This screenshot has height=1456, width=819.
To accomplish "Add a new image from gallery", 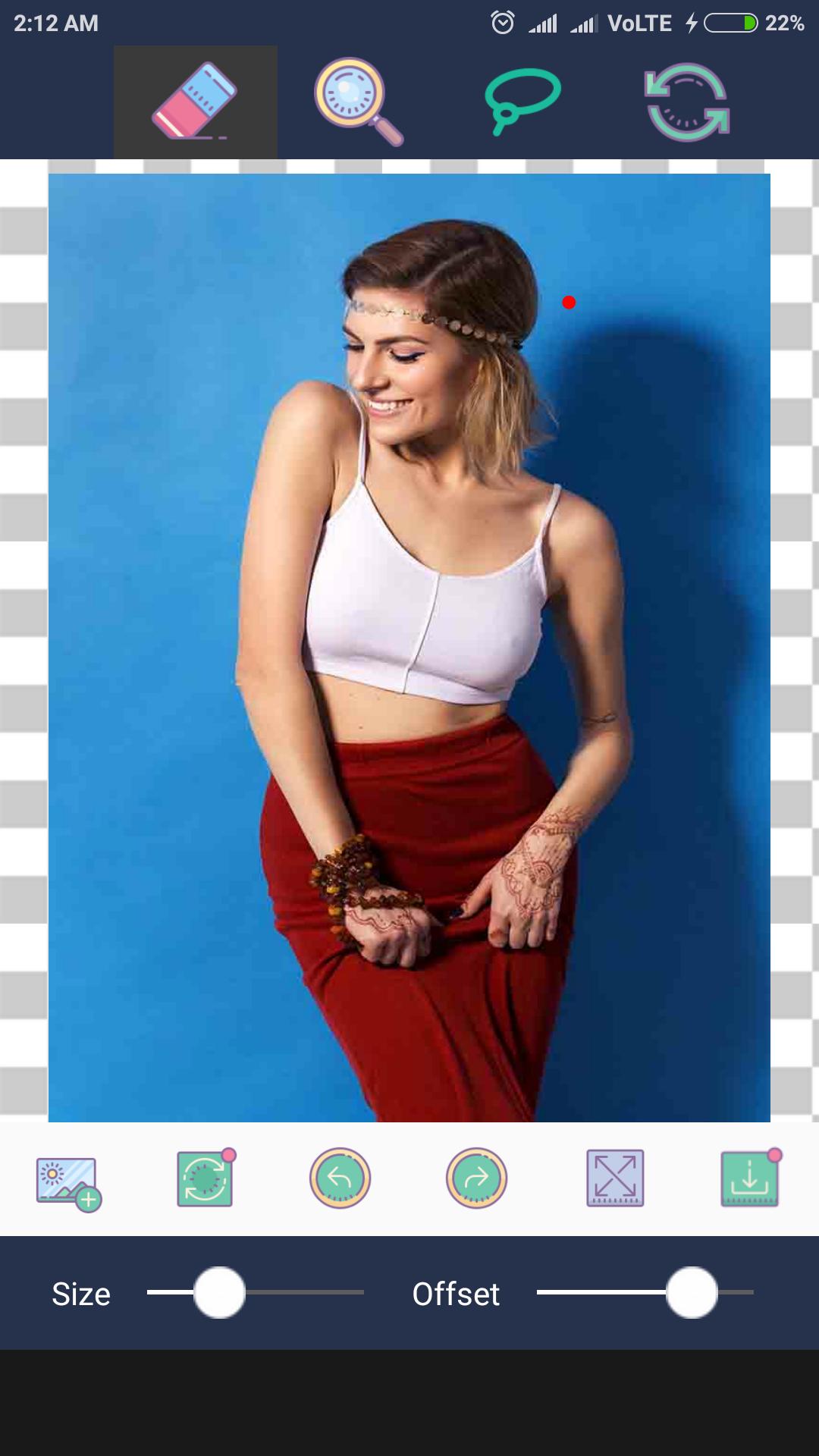I will pos(68,1181).
